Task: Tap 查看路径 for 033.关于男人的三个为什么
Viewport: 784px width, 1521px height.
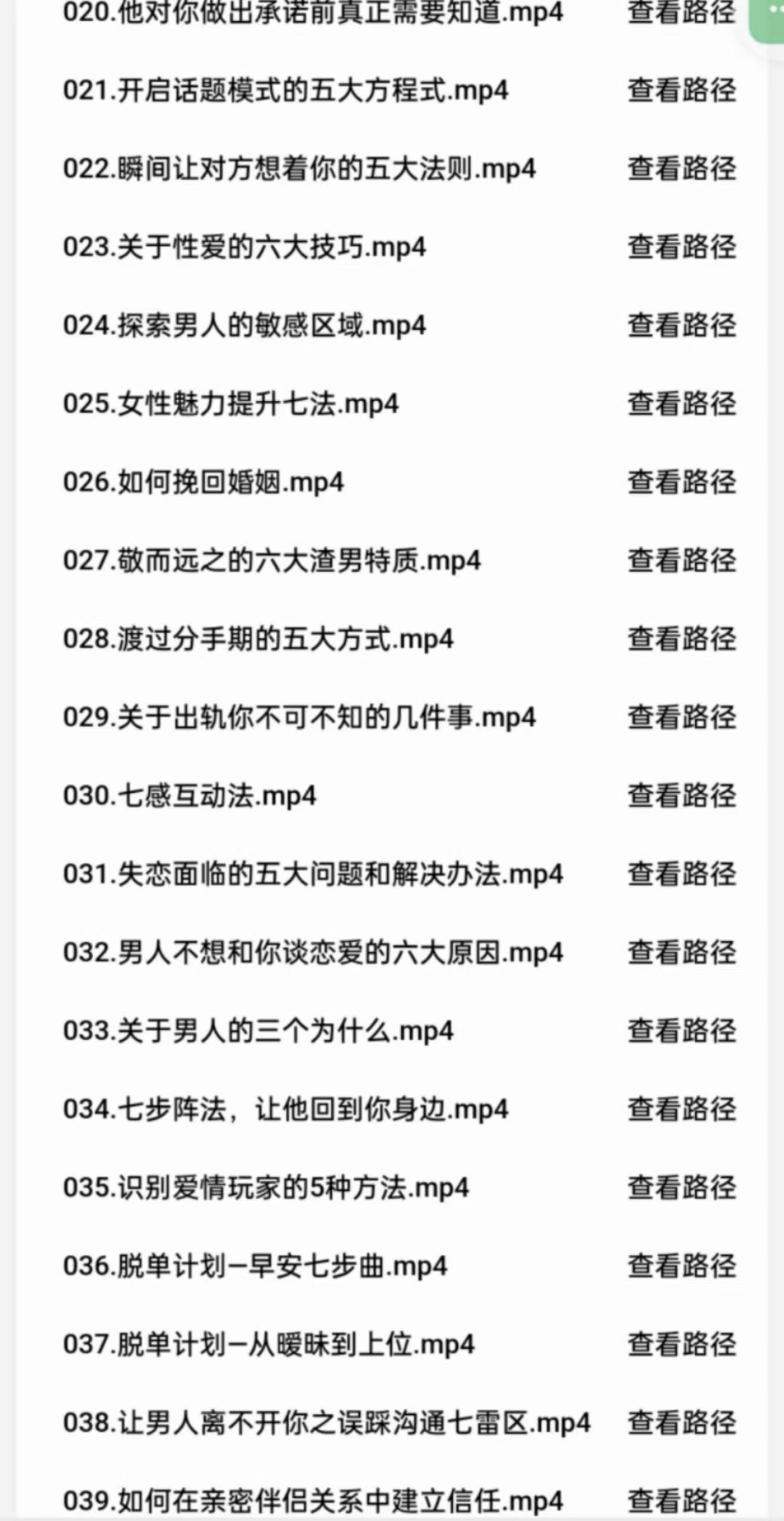Action: (682, 1031)
